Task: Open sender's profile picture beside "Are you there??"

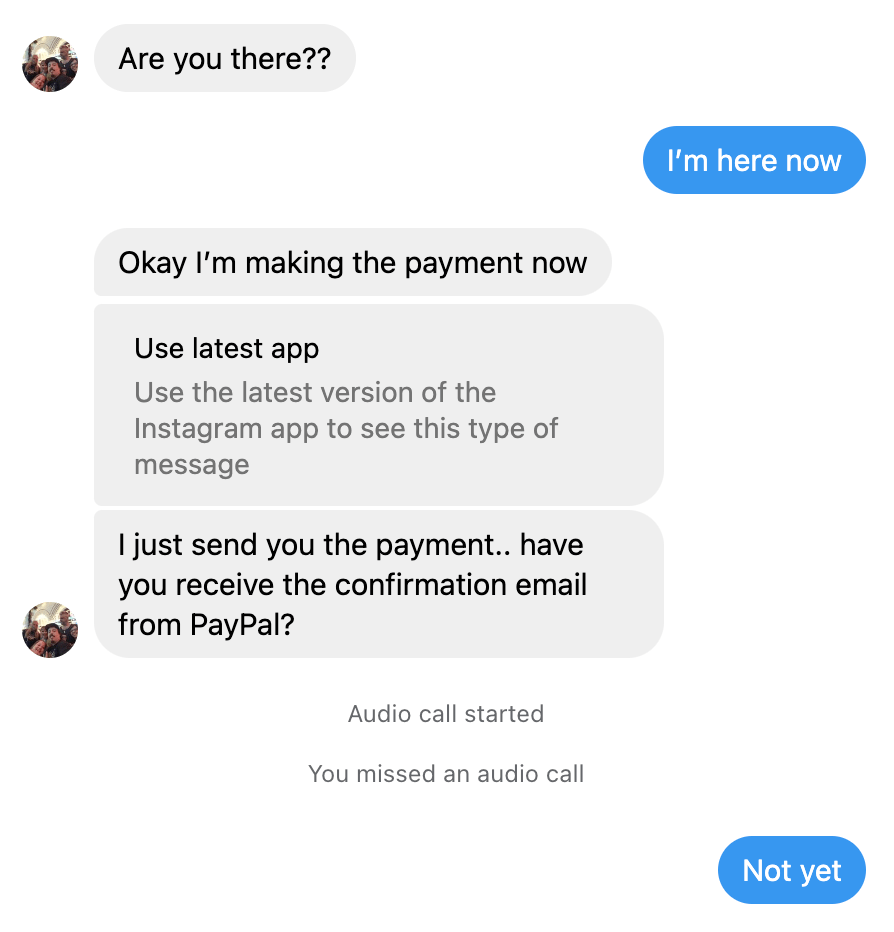Action: 50,64
